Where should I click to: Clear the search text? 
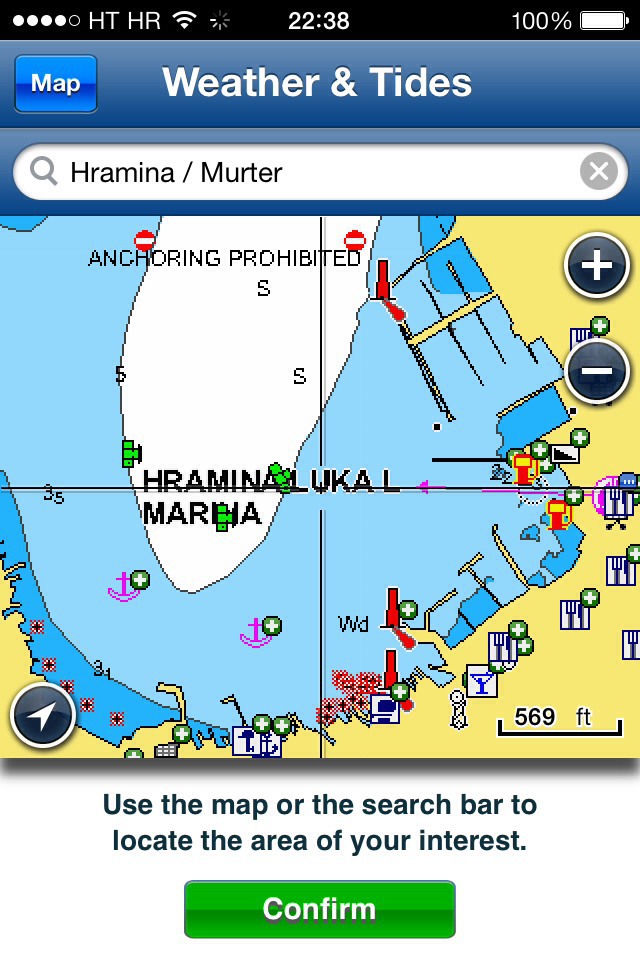point(598,173)
